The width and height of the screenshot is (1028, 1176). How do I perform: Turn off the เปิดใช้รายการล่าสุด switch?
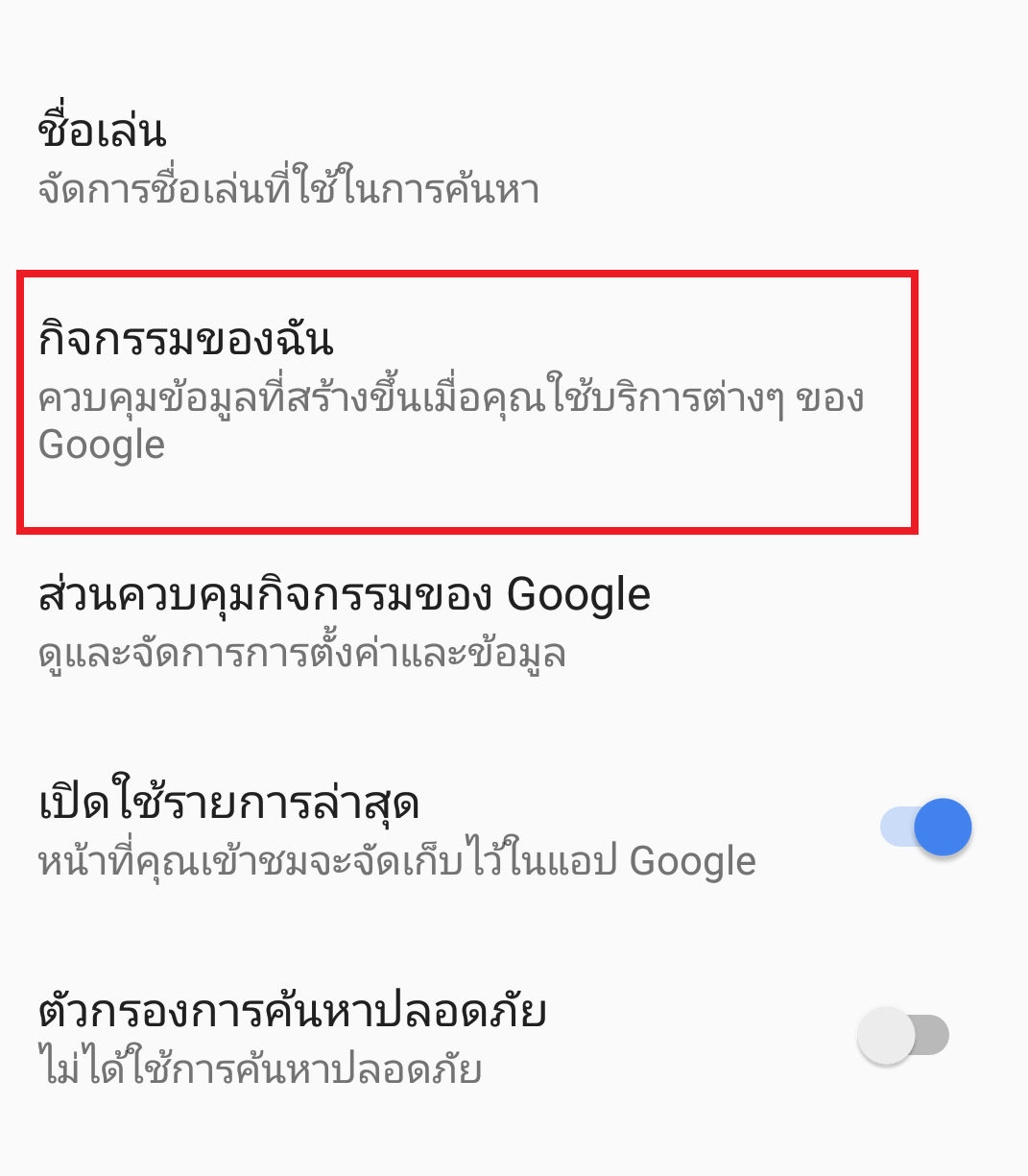pos(926,828)
